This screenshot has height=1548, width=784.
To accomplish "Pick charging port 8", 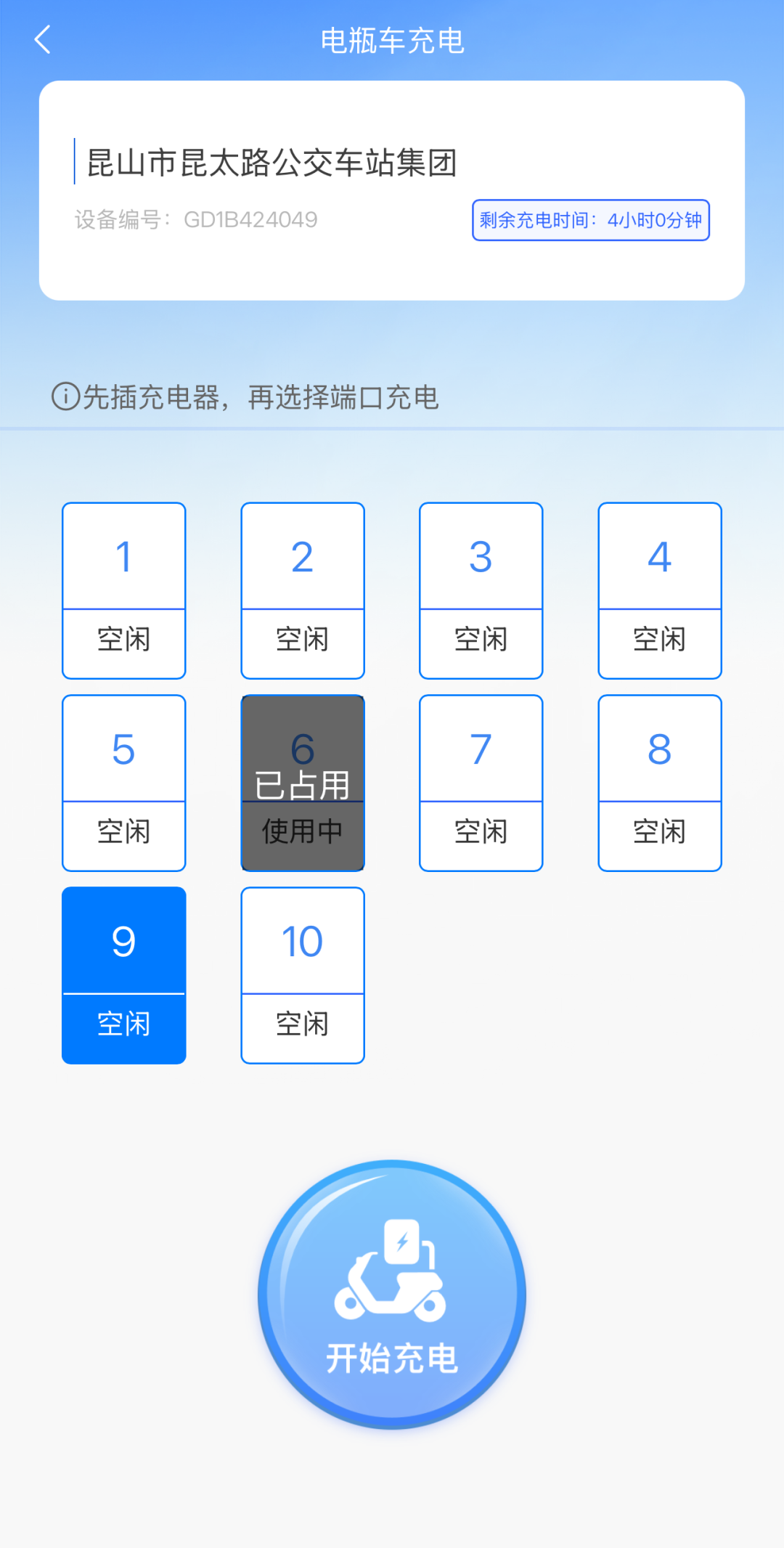I will coord(660,783).
